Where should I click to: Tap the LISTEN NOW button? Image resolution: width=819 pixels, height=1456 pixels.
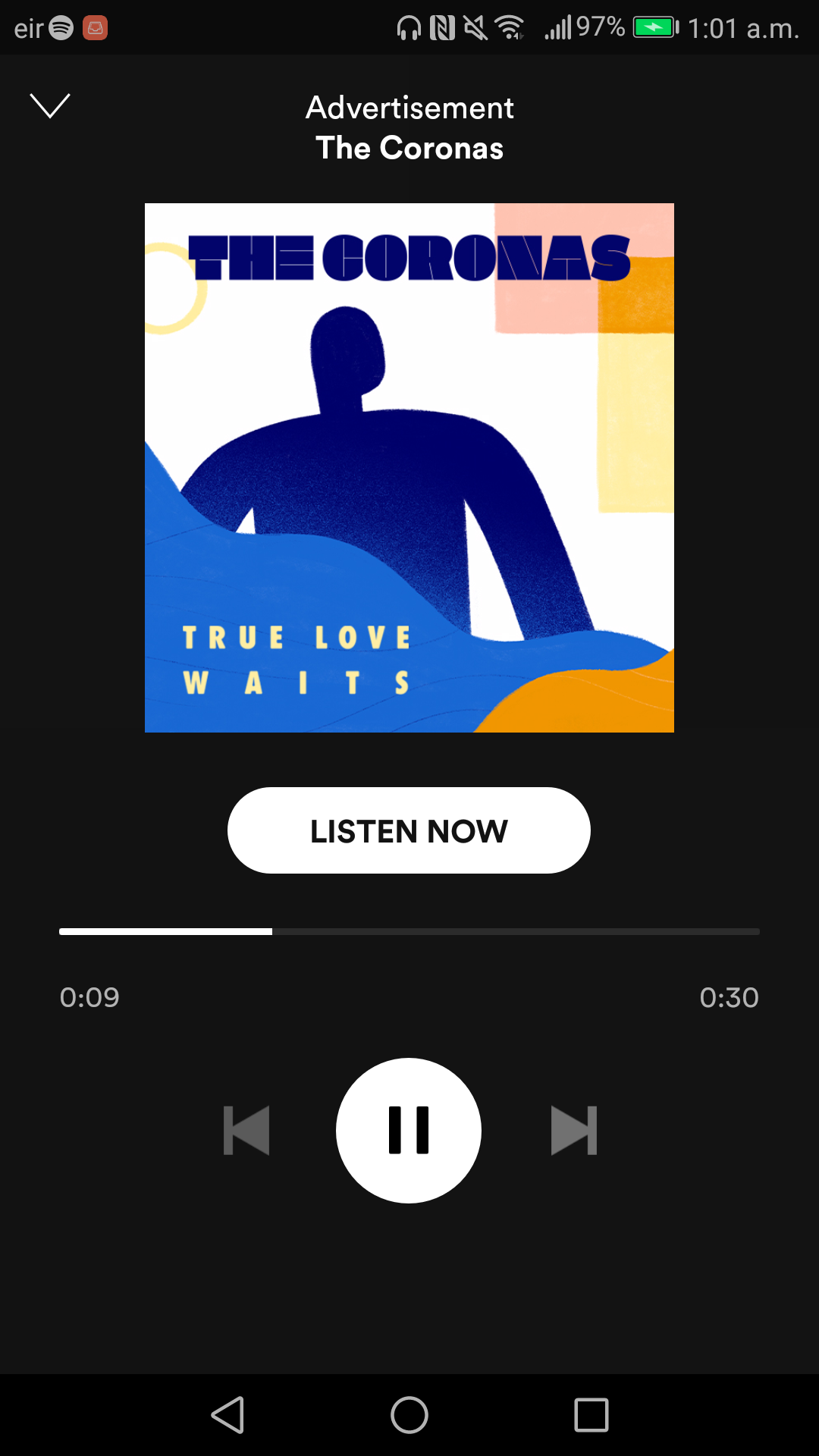(x=409, y=830)
